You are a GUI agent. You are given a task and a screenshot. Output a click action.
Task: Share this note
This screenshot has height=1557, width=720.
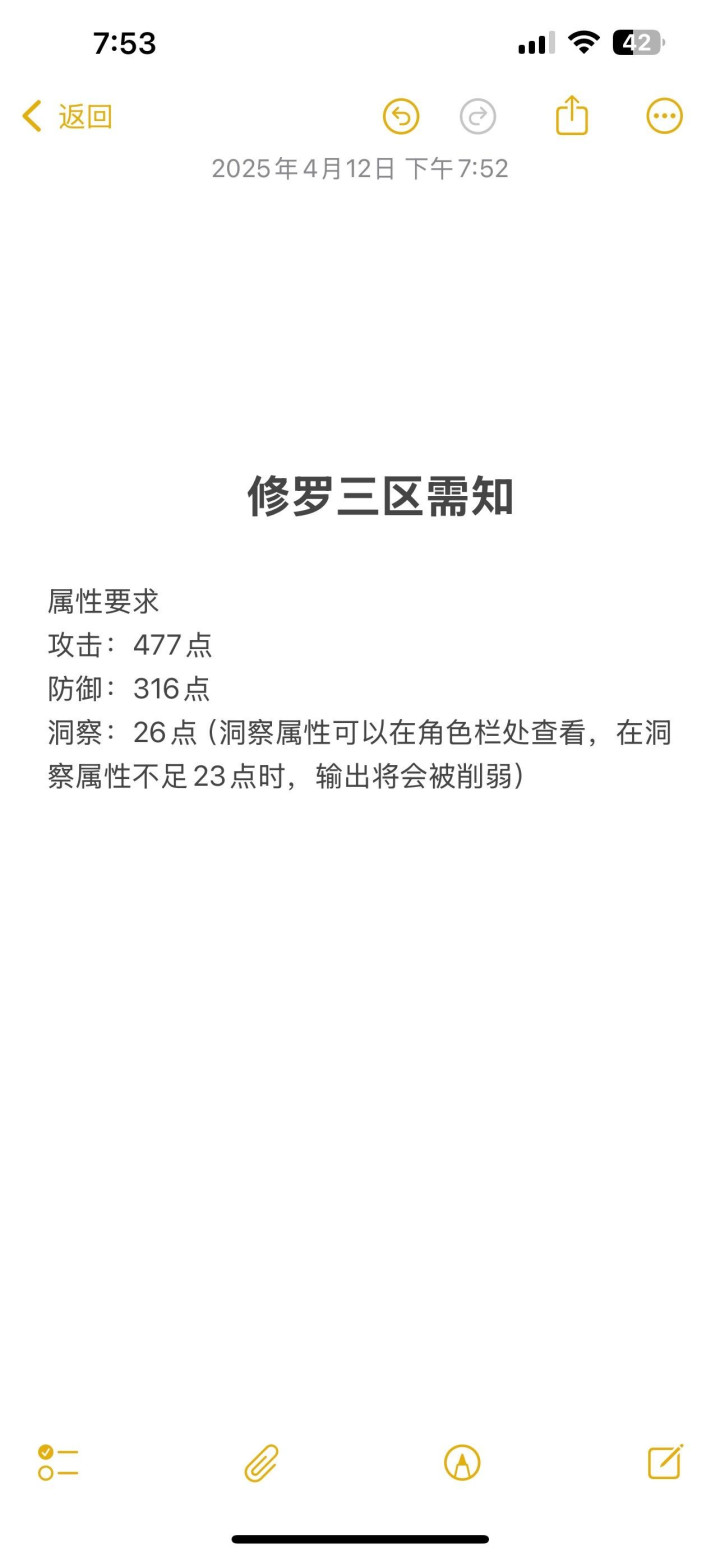tap(572, 114)
